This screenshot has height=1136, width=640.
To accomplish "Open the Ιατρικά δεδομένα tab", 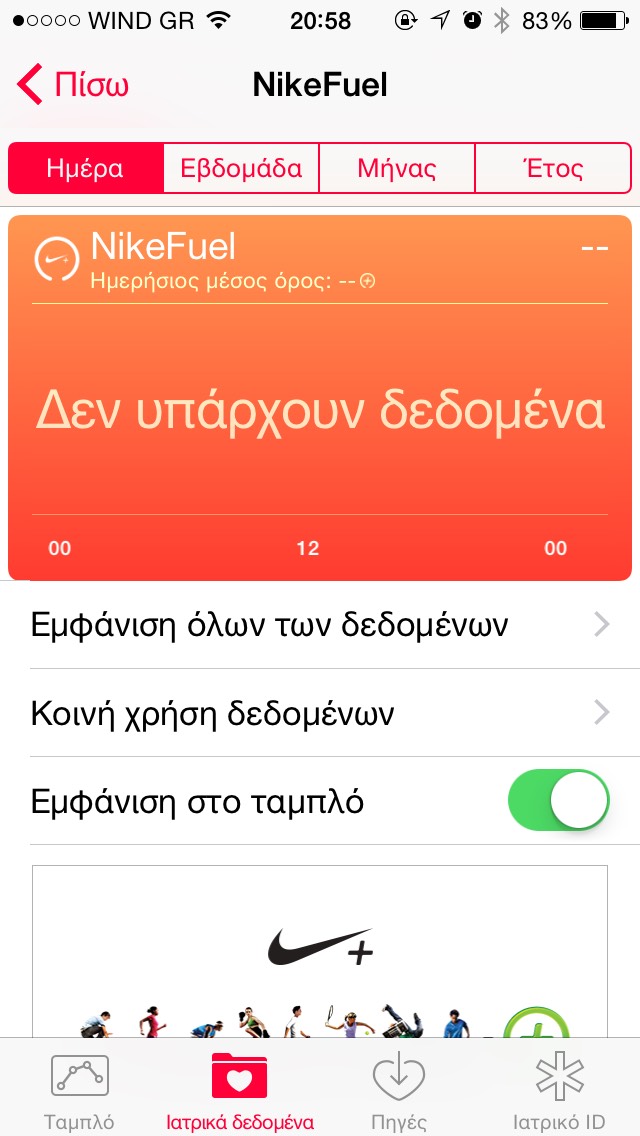I will pyautogui.click(x=240, y=1090).
